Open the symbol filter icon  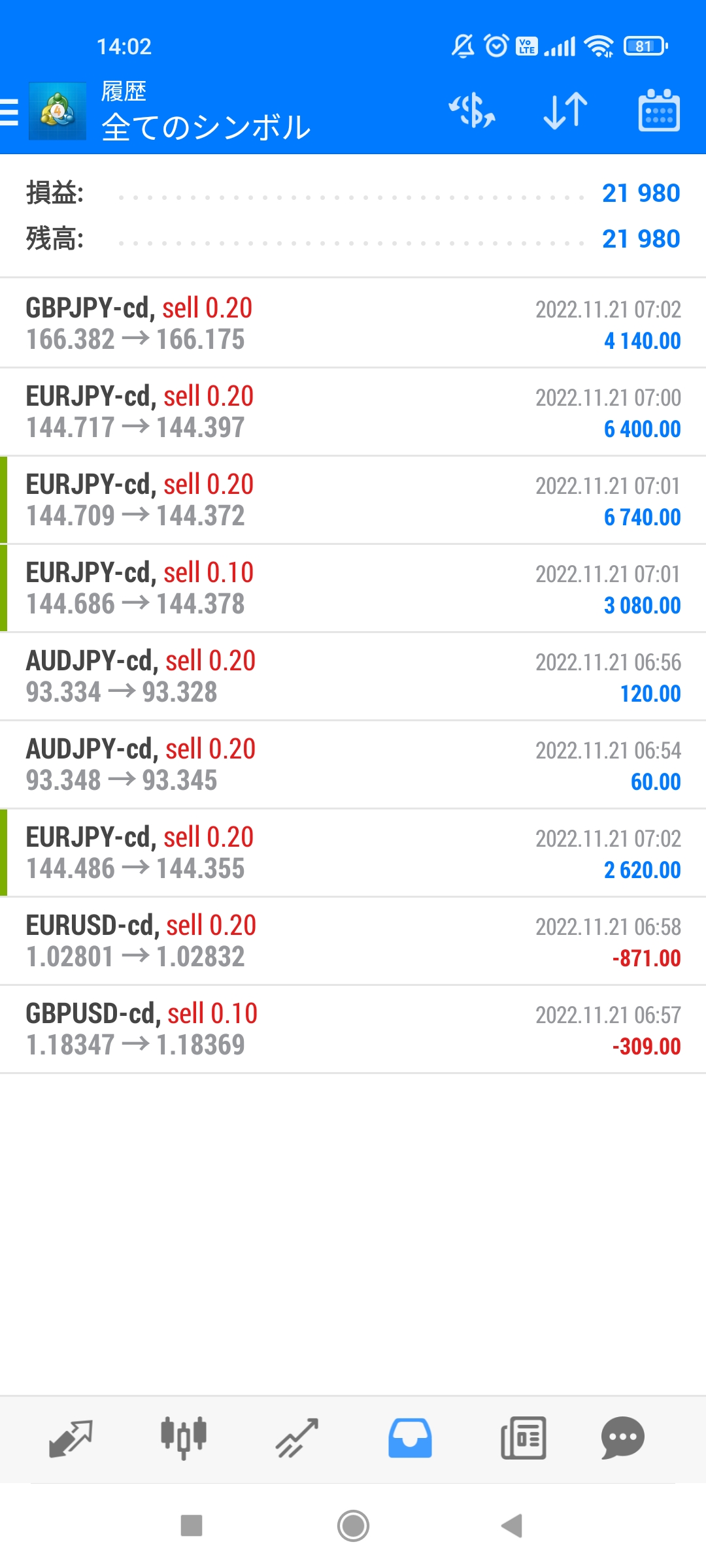[472, 110]
